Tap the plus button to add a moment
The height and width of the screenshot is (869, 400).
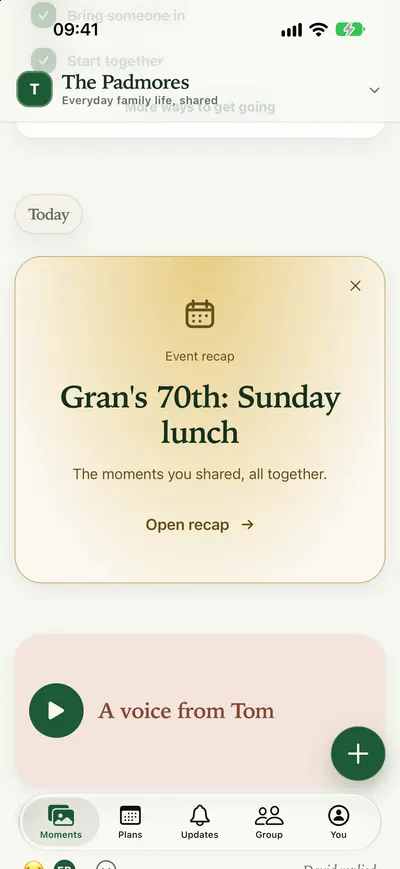point(358,754)
